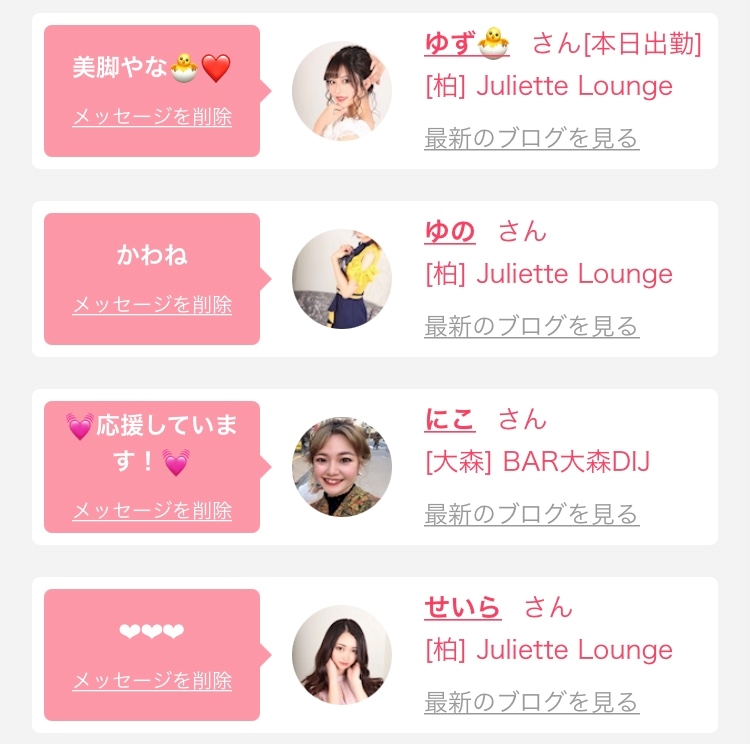View せいら's latest blog
This screenshot has height=744, width=750.
(x=531, y=702)
